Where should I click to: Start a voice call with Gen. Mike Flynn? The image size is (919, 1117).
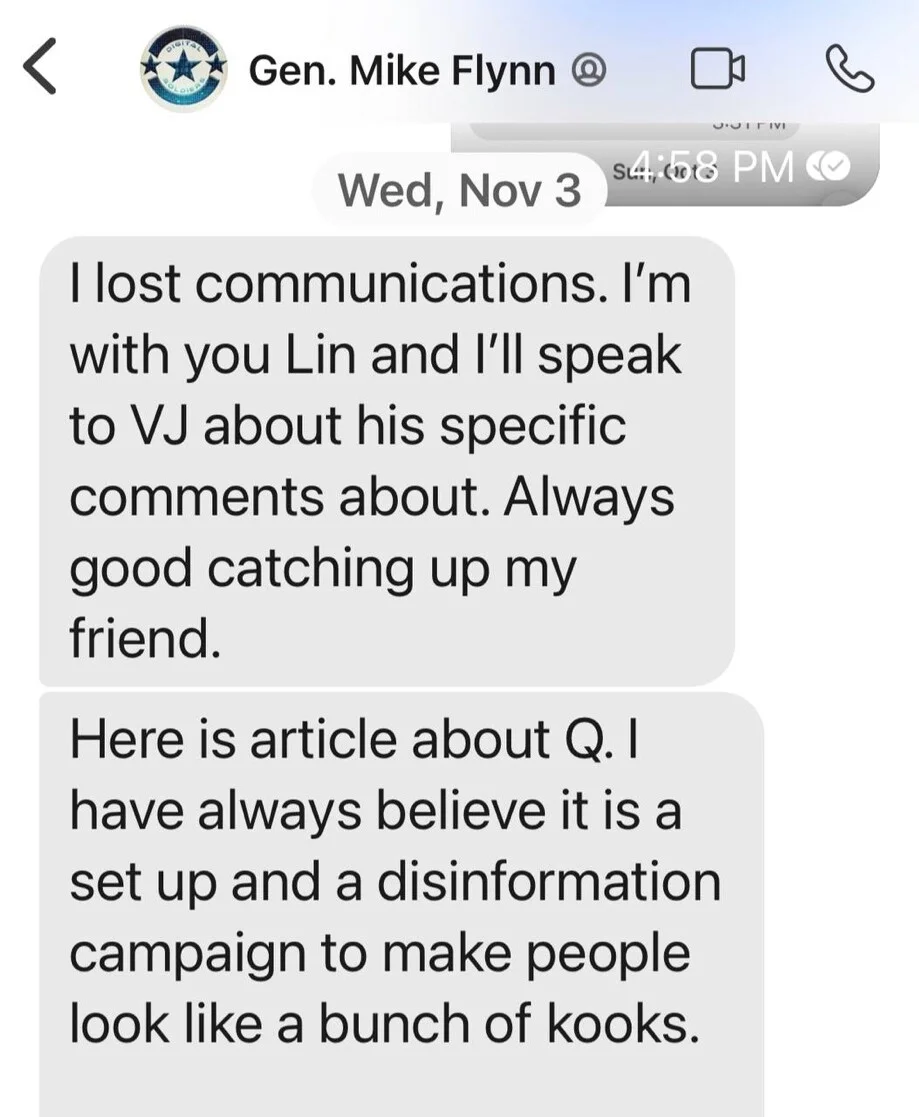(x=850, y=69)
